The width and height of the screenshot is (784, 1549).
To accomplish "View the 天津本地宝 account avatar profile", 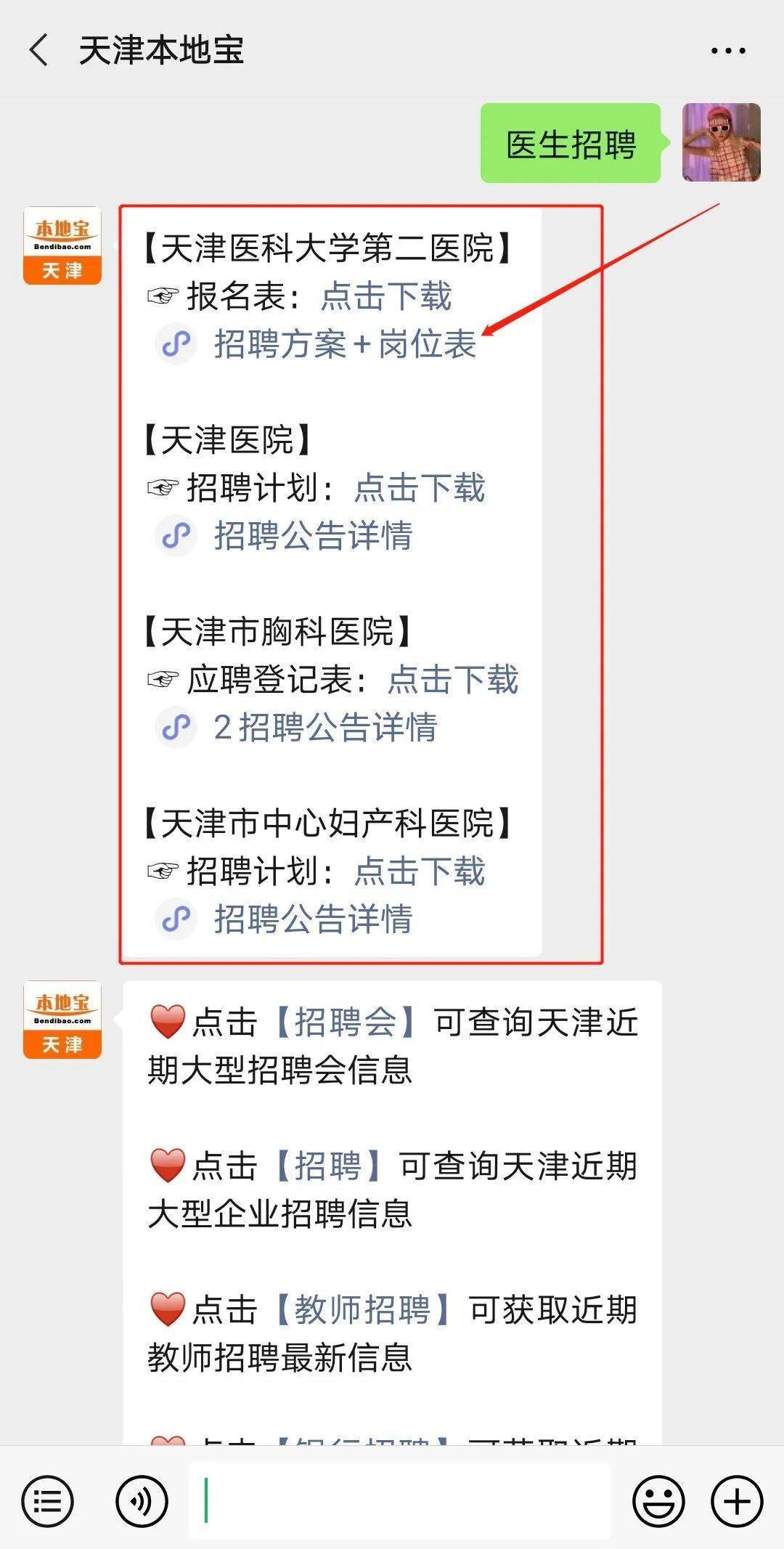I will pos(62,246).
